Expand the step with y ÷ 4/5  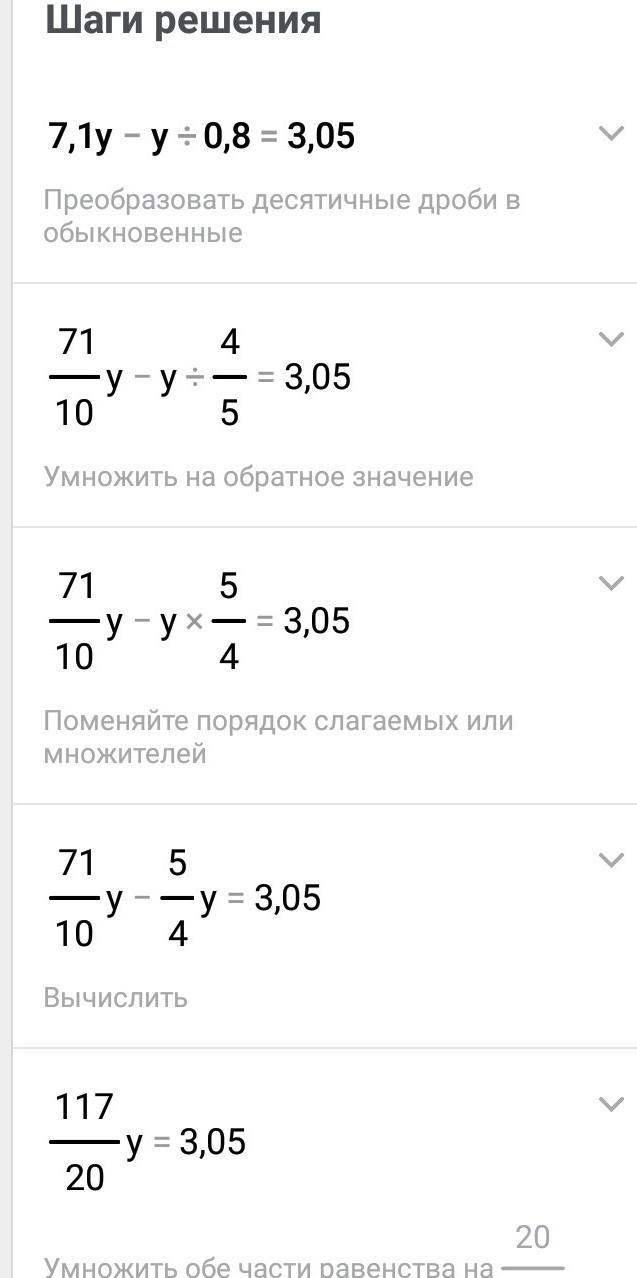tap(610, 339)
